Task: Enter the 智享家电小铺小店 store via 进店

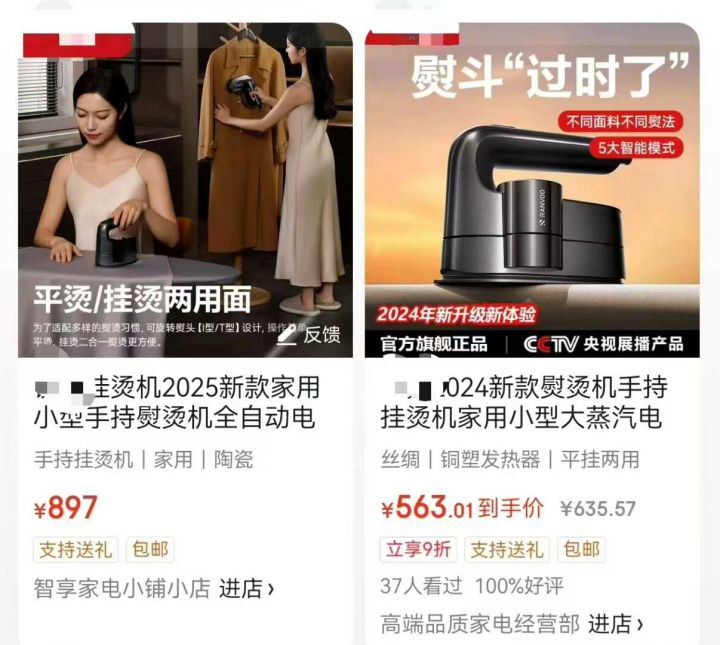Action: (x=247, y=588)
